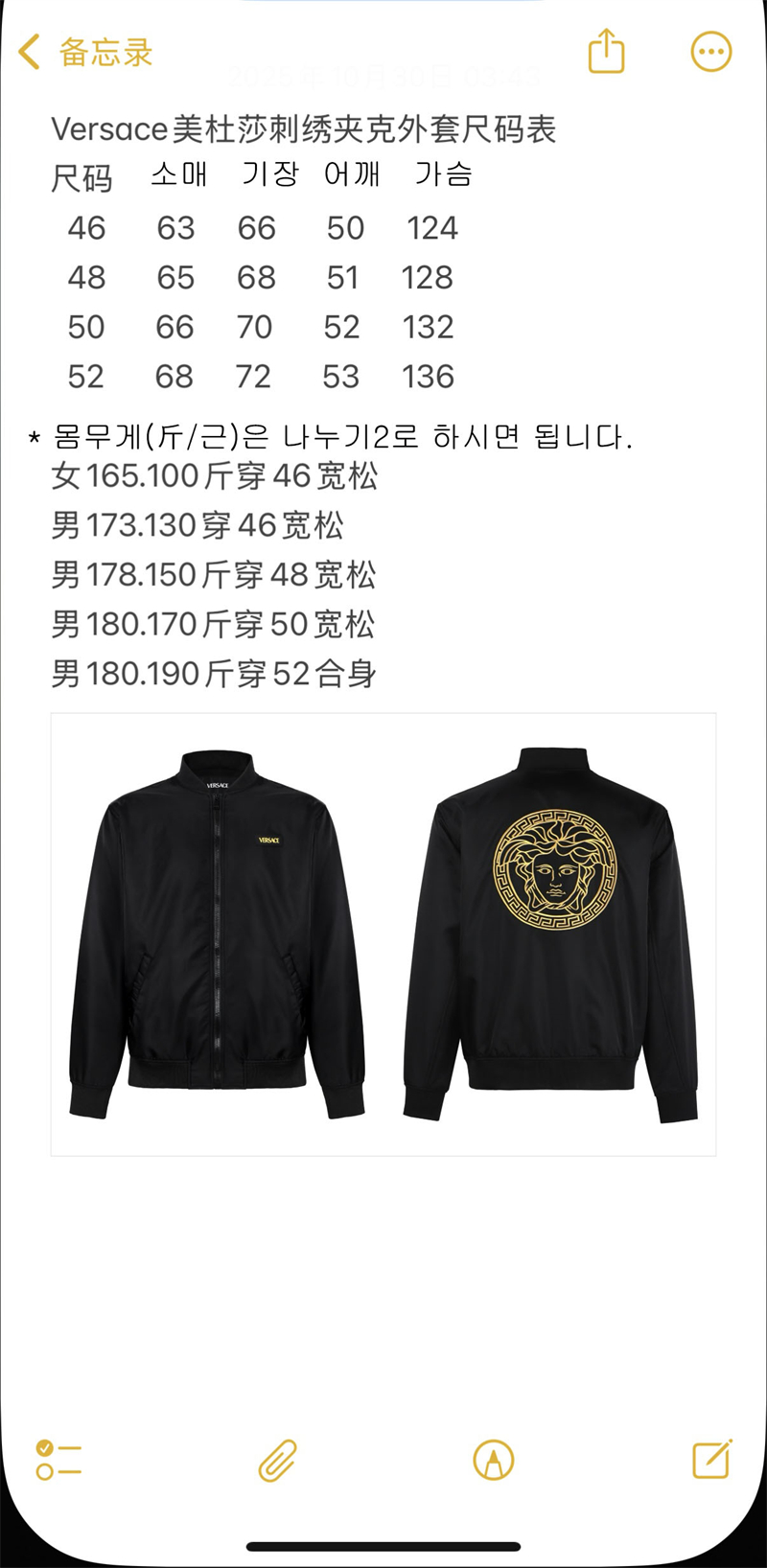Go back to the 备忘录 notes list
The width and height of the screenshot is (767, 1568).
pos(84,52)
